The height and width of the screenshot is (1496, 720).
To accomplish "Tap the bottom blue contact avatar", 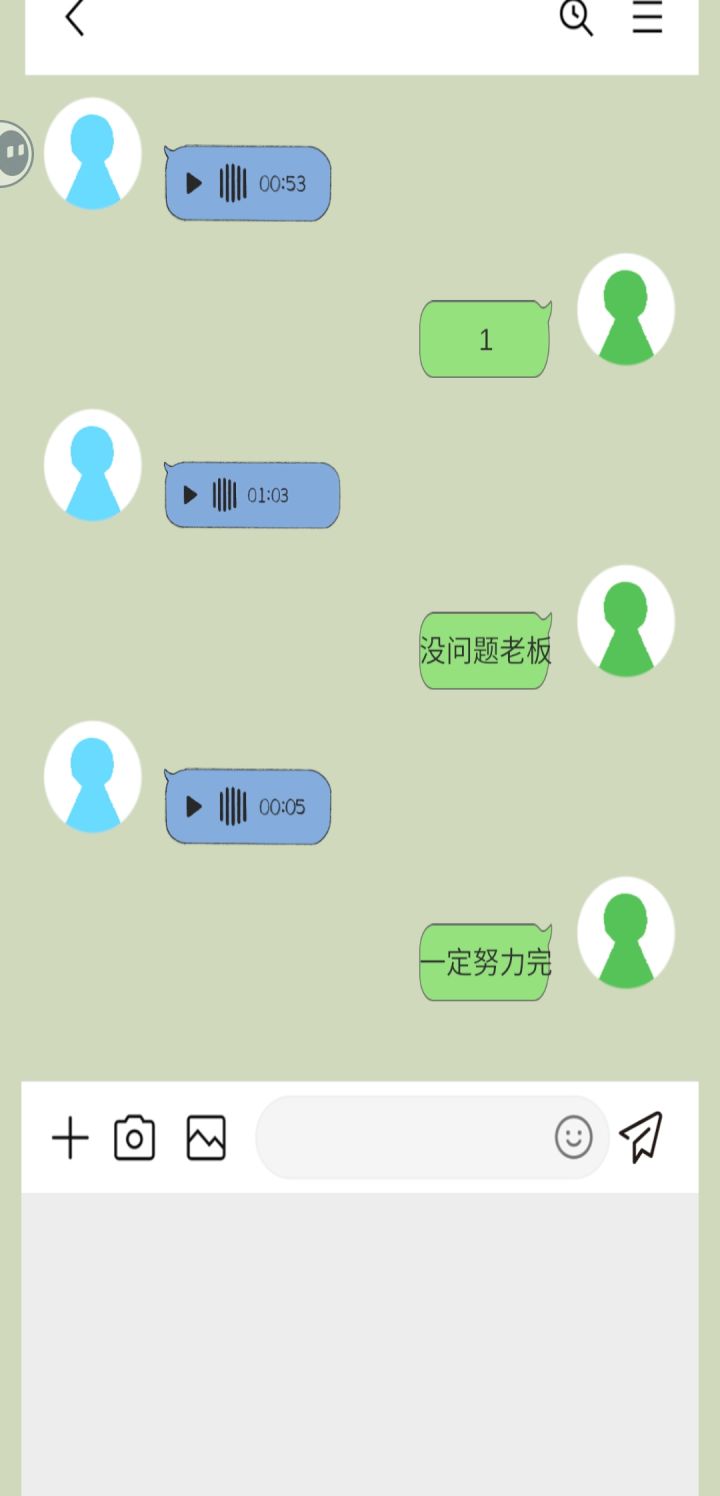I will tap(92, 779).
